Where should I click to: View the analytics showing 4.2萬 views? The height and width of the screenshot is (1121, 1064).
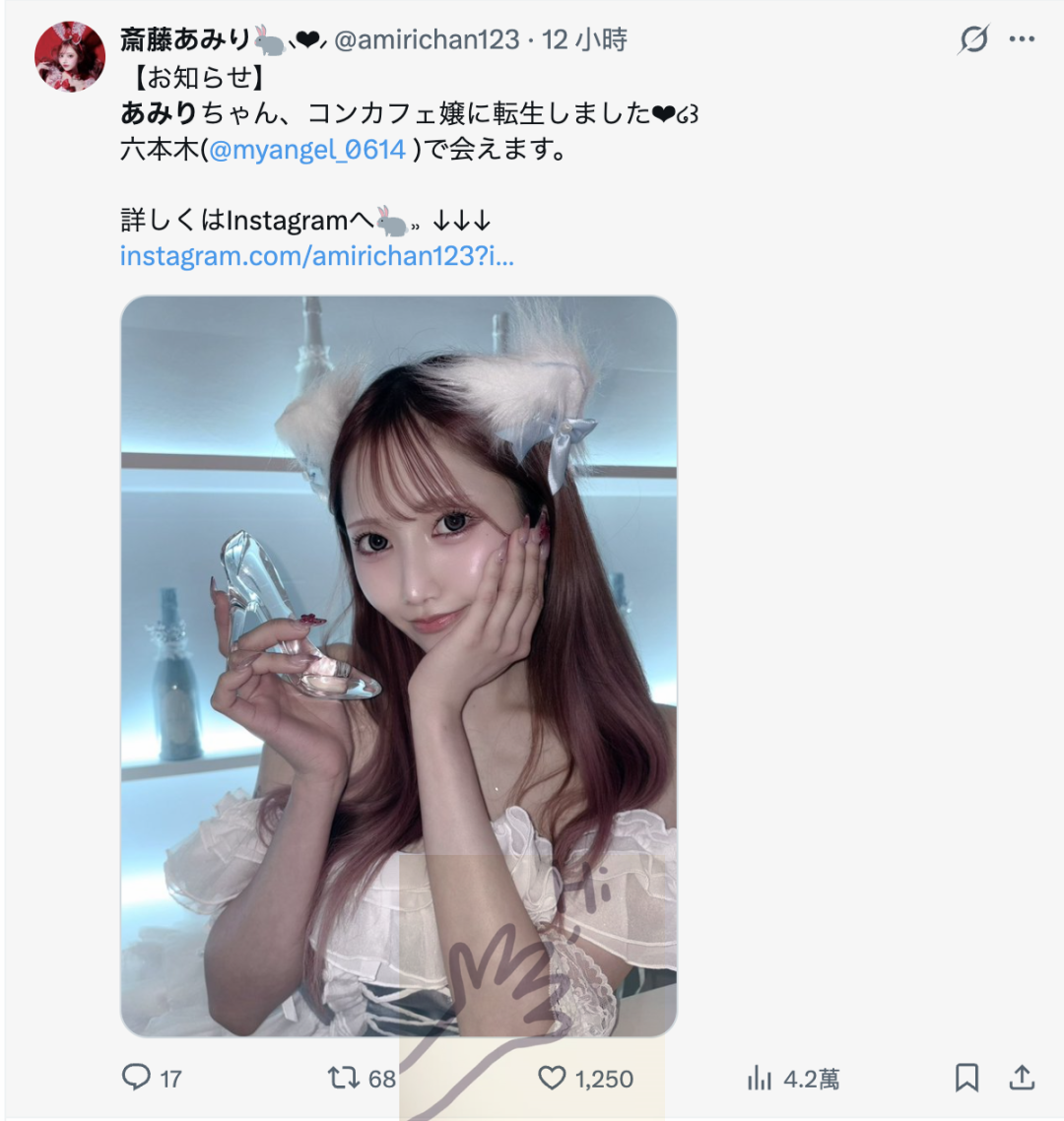tap(760, 1079)
